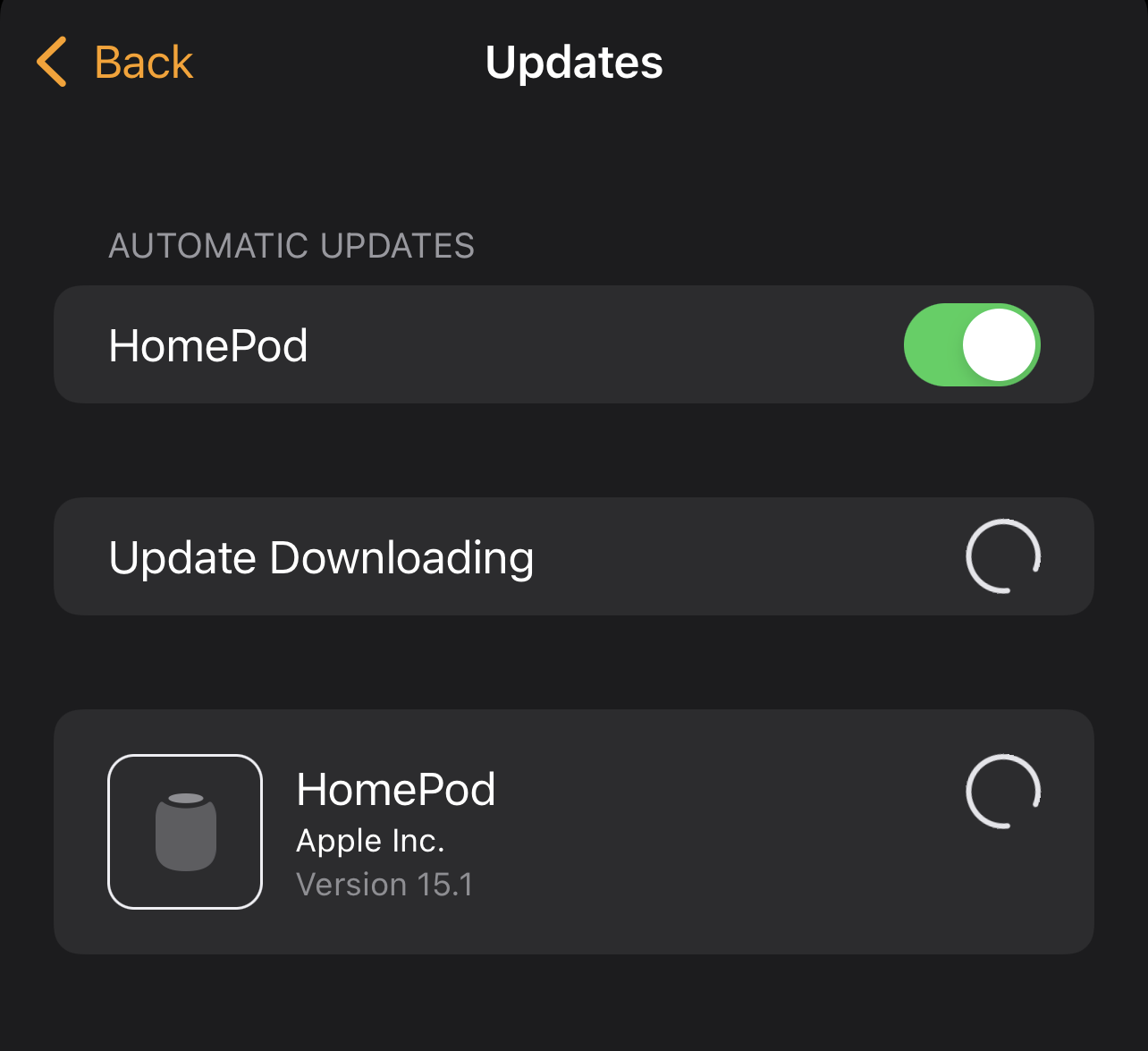Disable HomePod automatic updates toggle

pyautogui.click(x=971, y=345)
